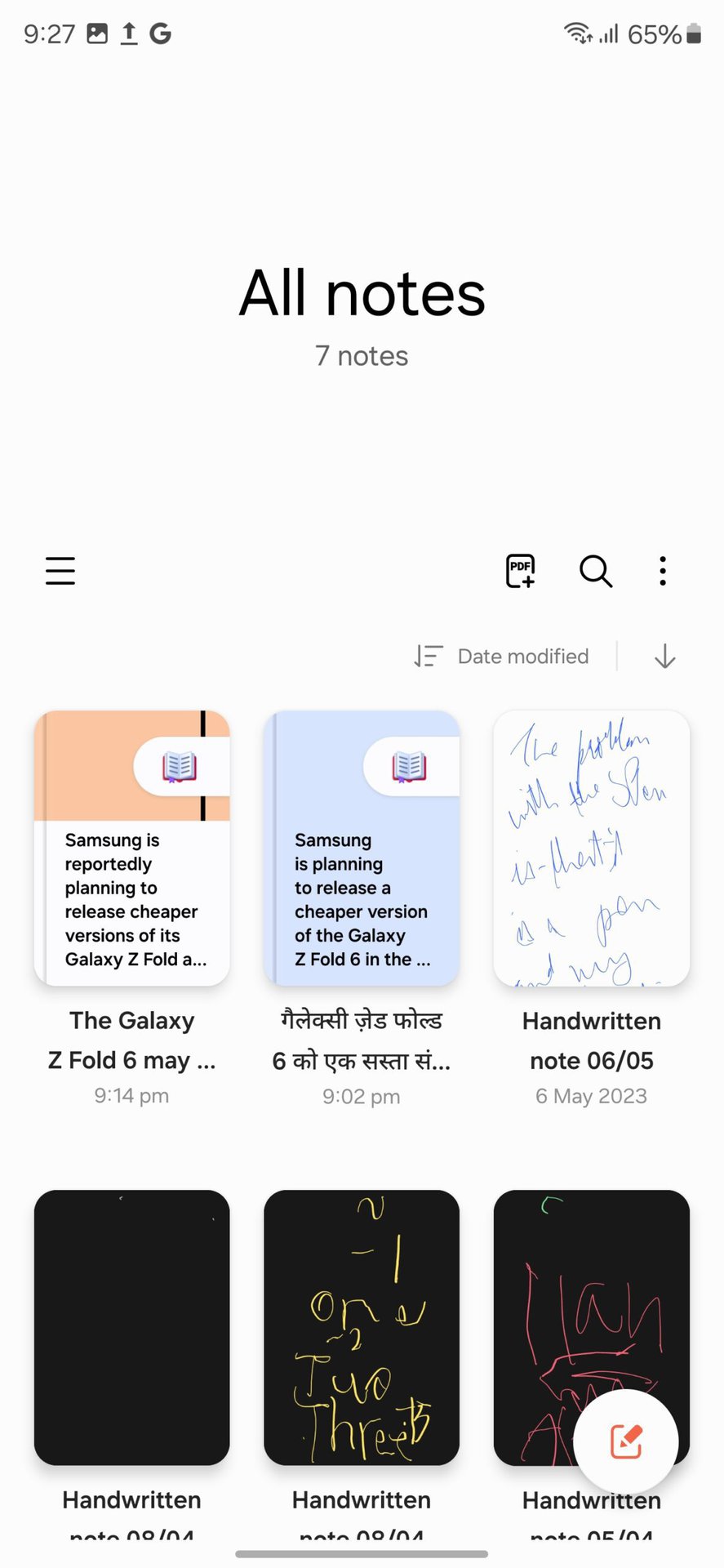Open Handwritten note 06/05
The image size is (724, 1568).
pyautogui.click(x=592, y=849)
